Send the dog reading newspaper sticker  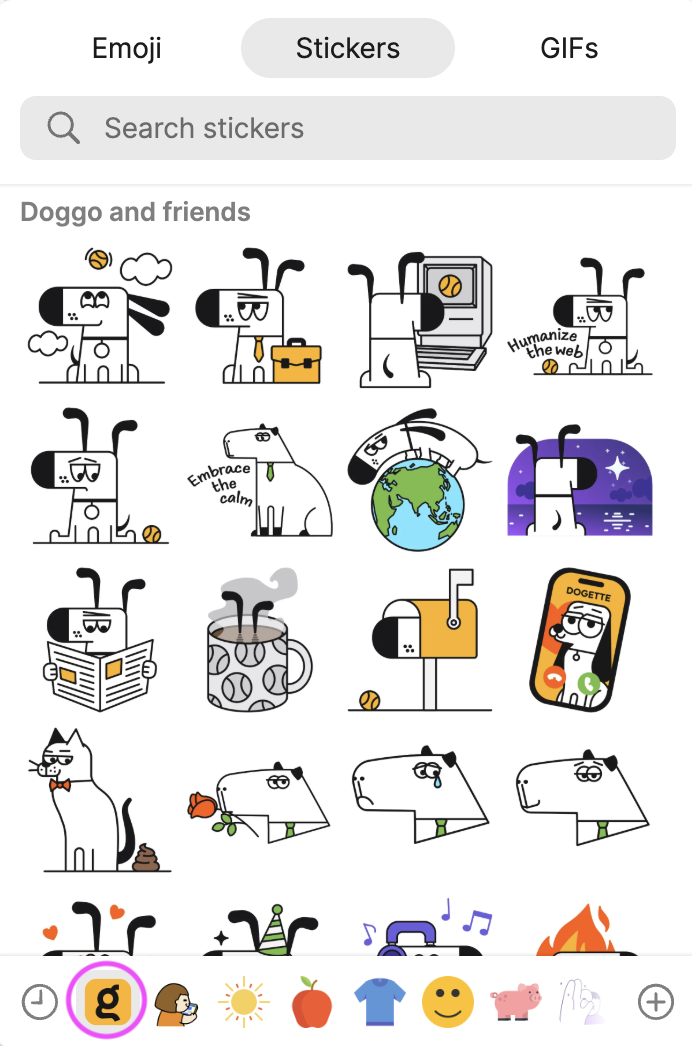[x=98, y=640]
